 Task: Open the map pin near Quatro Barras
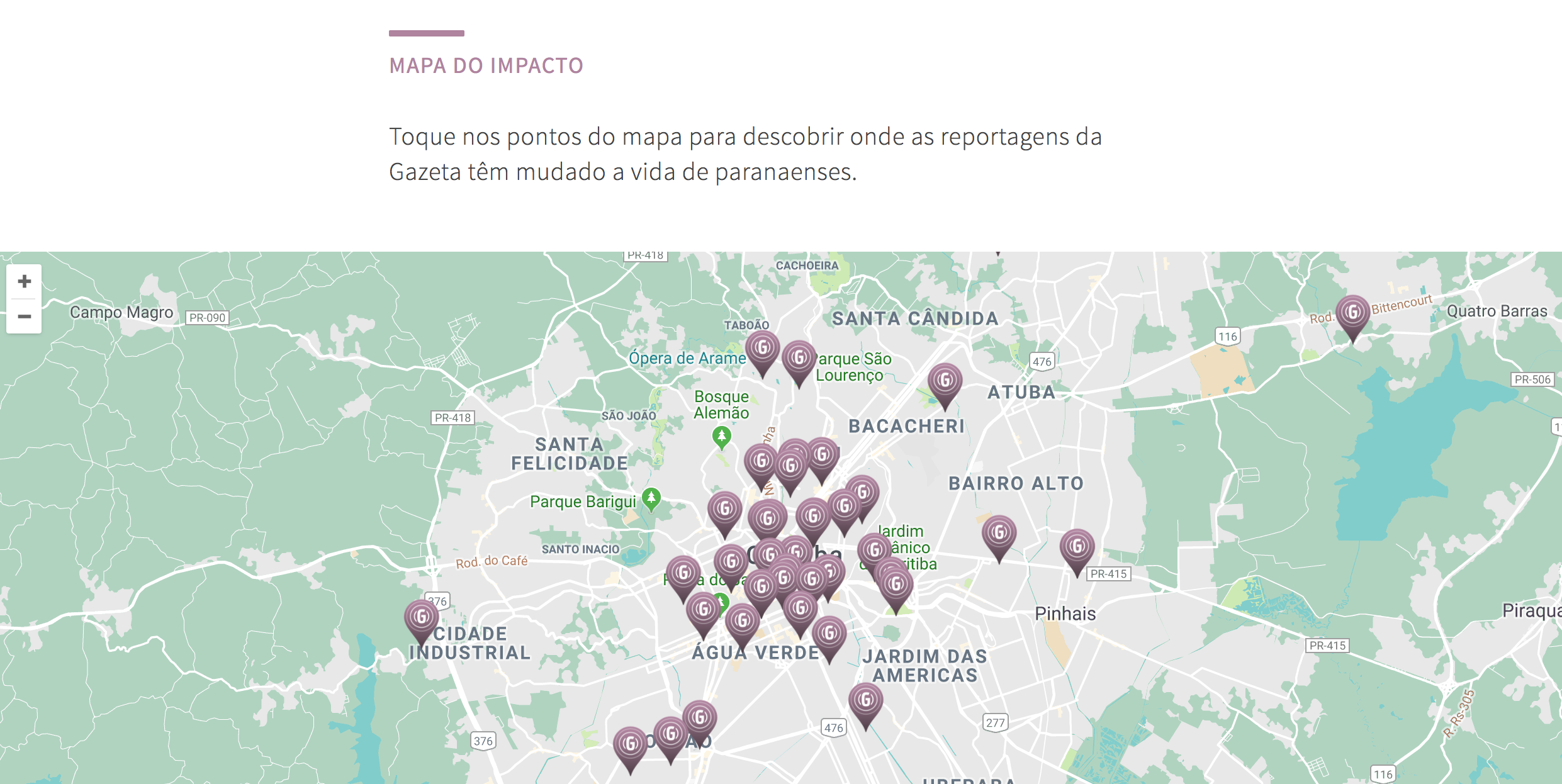pyautogui.click(x=1352, y=313)
